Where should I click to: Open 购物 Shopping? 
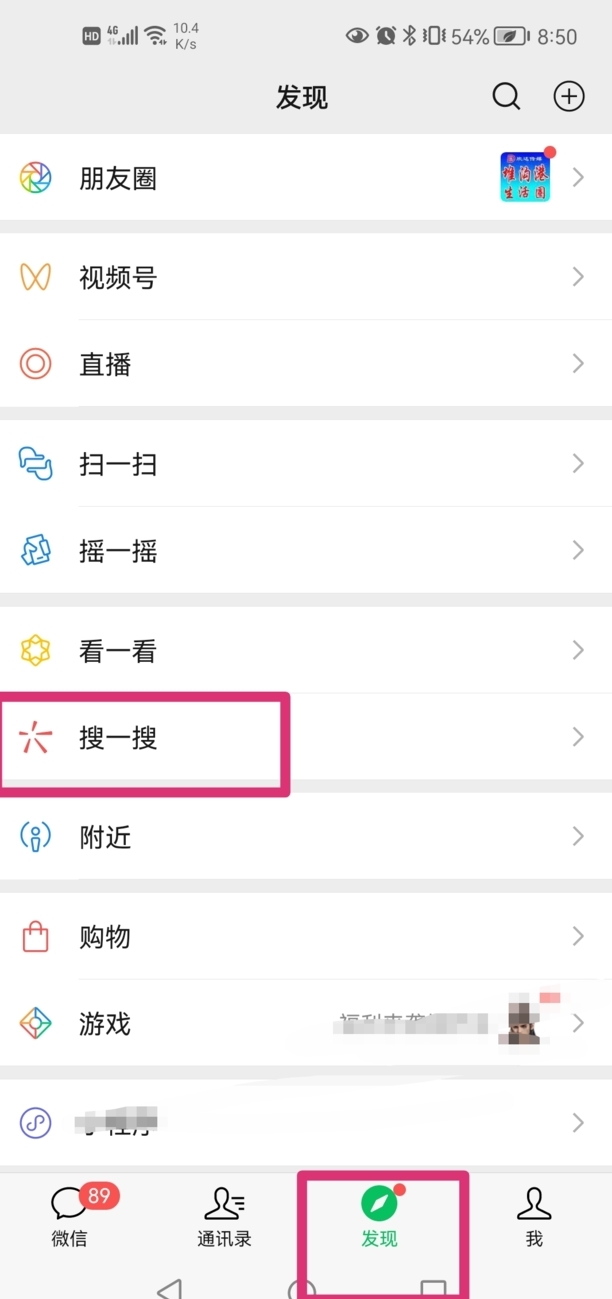pos(306,937)
